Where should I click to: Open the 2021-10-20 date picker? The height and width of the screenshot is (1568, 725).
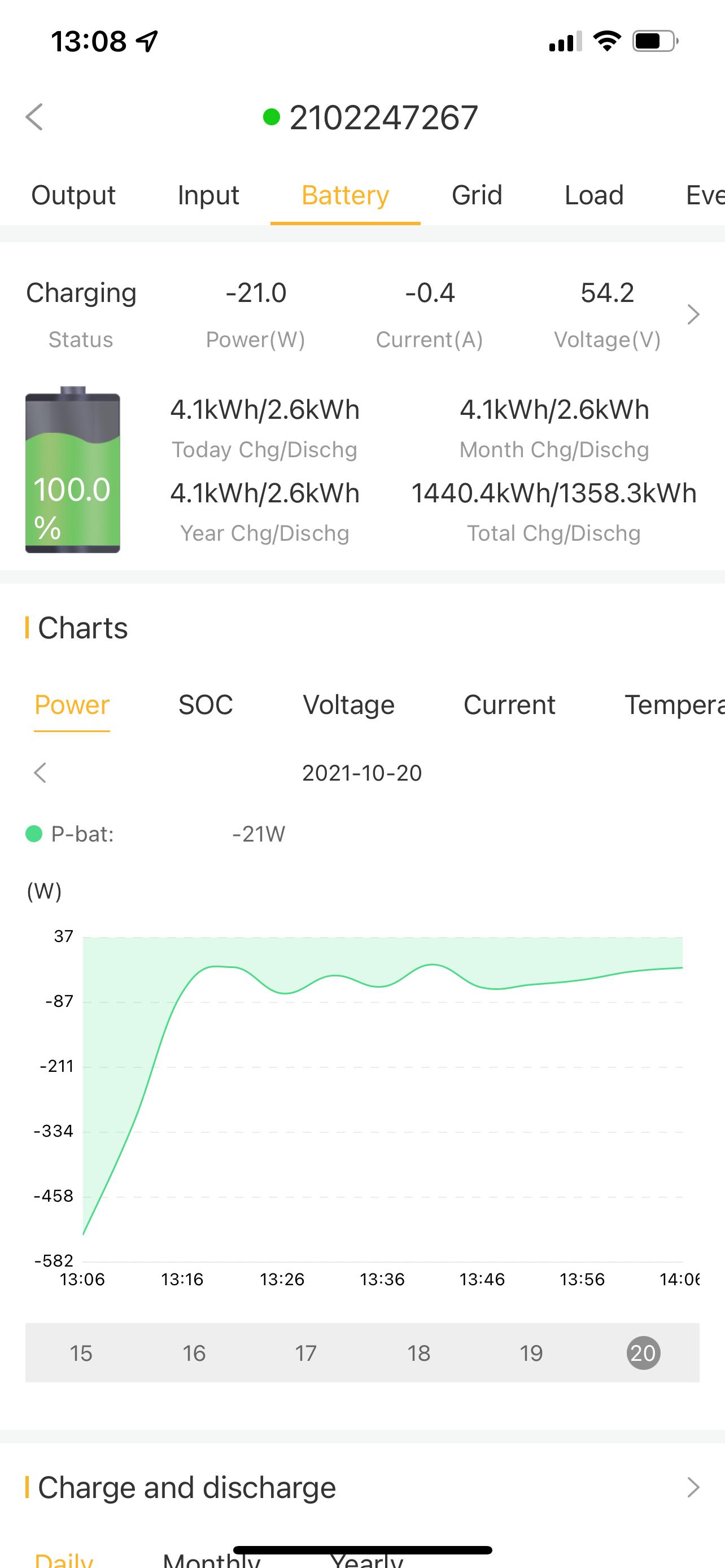[x=362, y=773]
